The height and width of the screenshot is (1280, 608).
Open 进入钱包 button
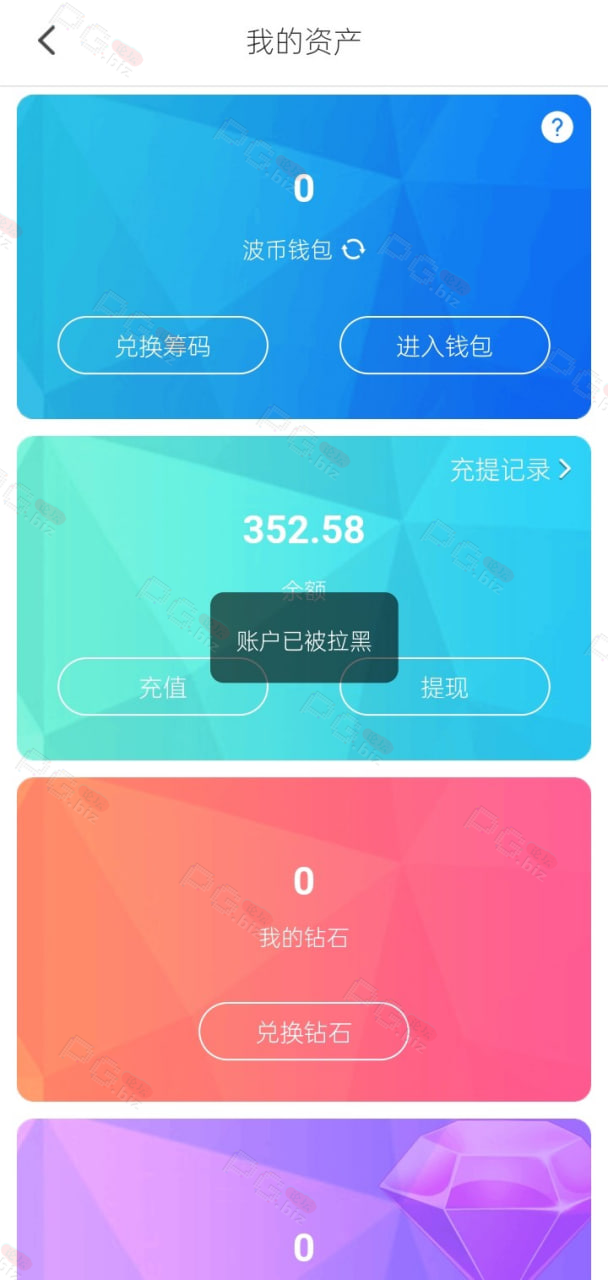tap(445, 346)
